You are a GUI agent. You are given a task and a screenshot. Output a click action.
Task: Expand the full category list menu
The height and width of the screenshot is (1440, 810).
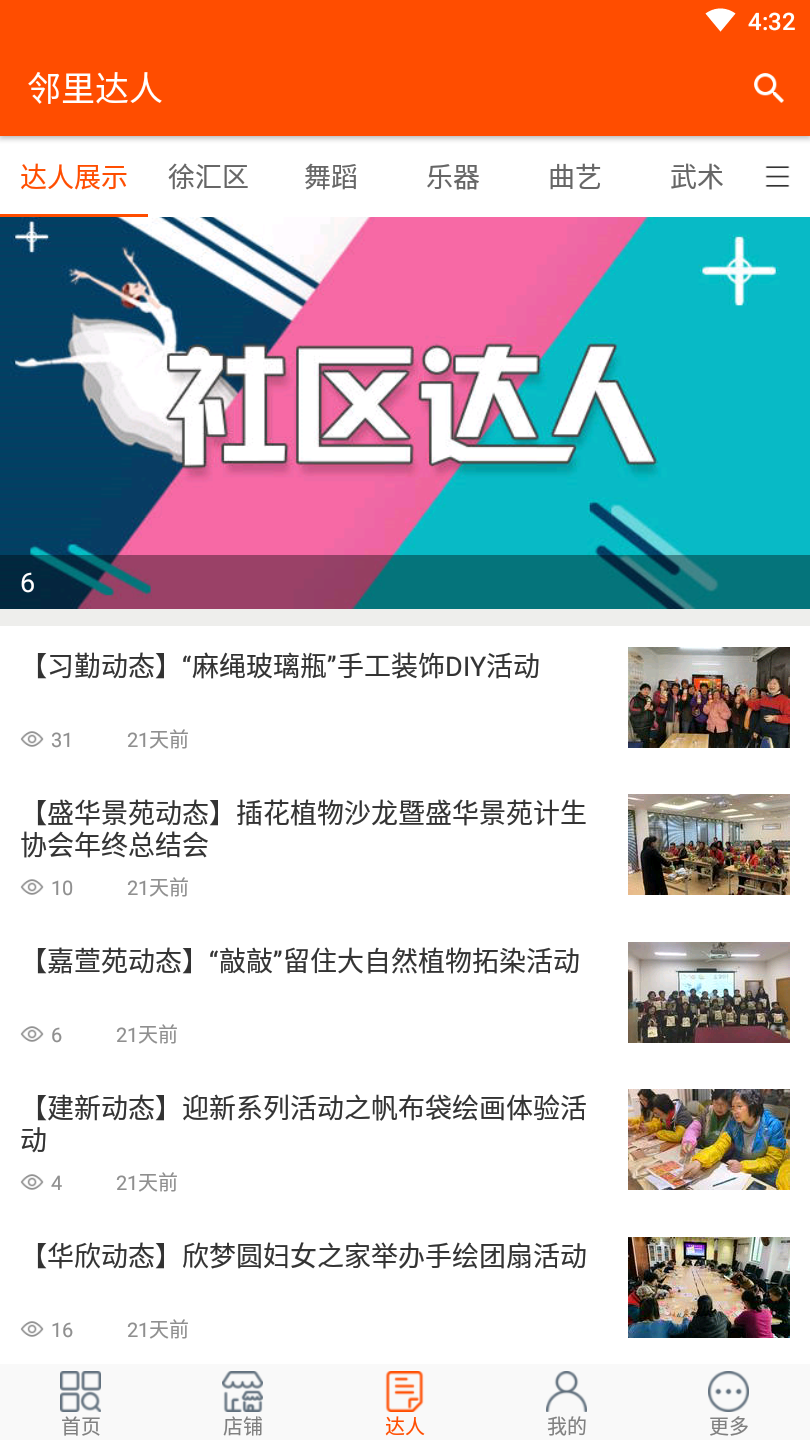[x=778, y=178]
